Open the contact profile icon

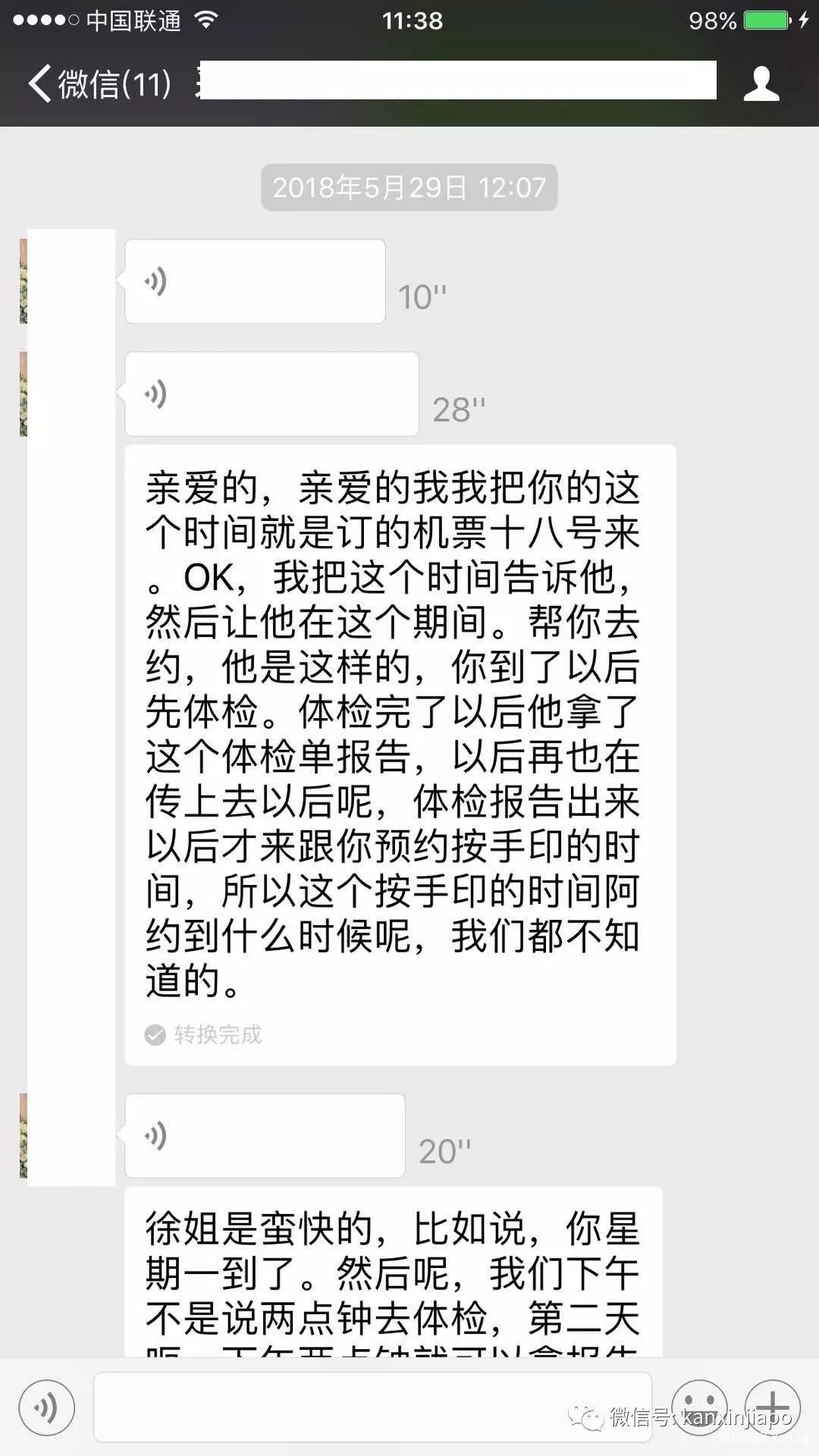761,83
